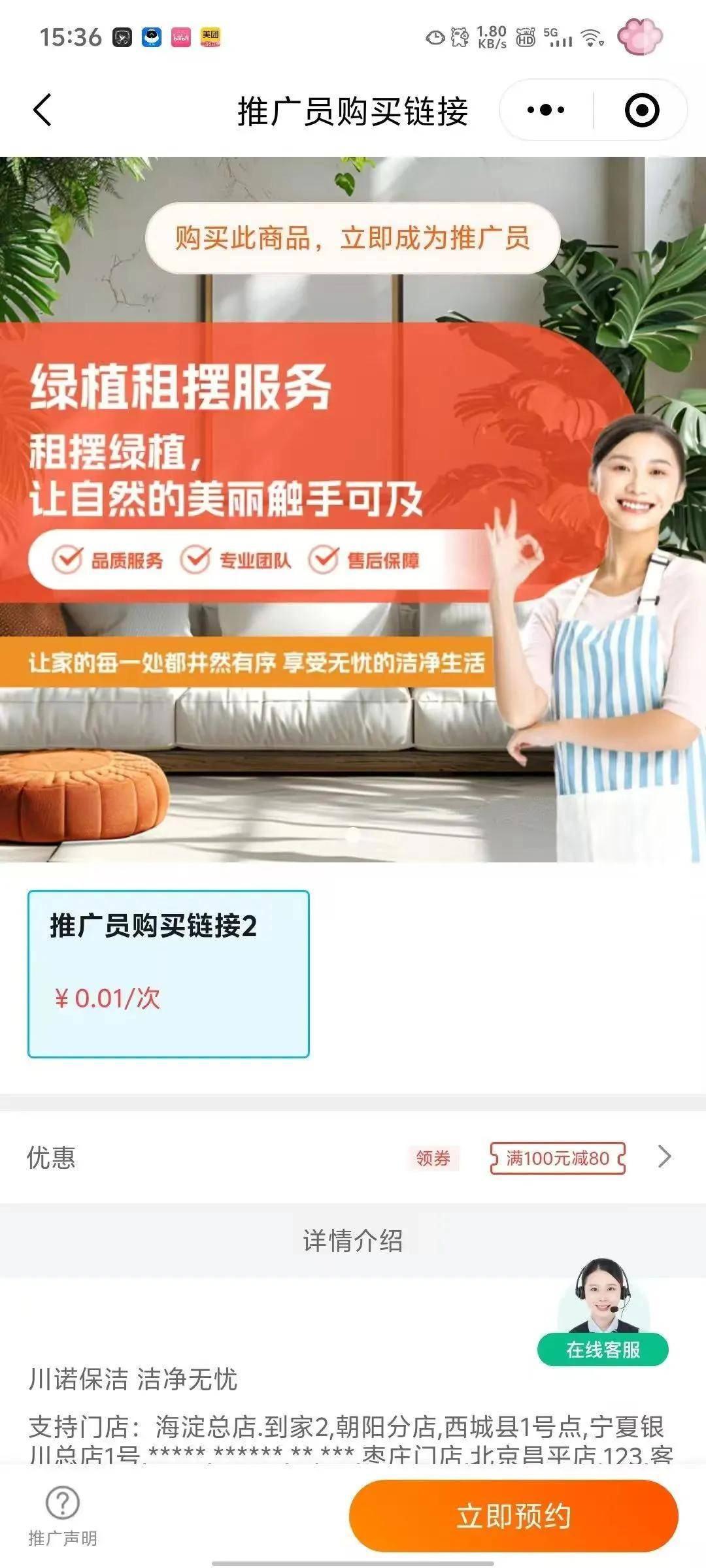Open the 满100元减80 coupon
The width and height of the screenshot is (706, 1568).
pos(558,1158)
